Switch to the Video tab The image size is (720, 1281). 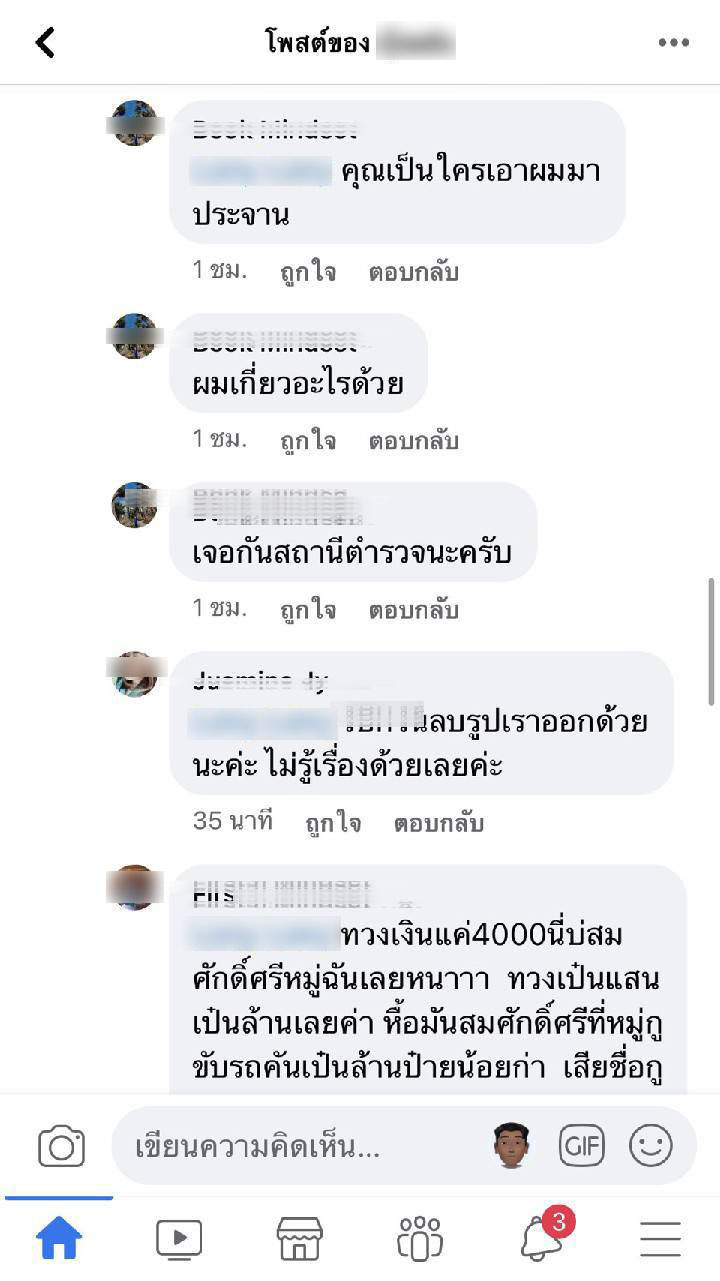pyautogui.click(x=179, y=1239)
